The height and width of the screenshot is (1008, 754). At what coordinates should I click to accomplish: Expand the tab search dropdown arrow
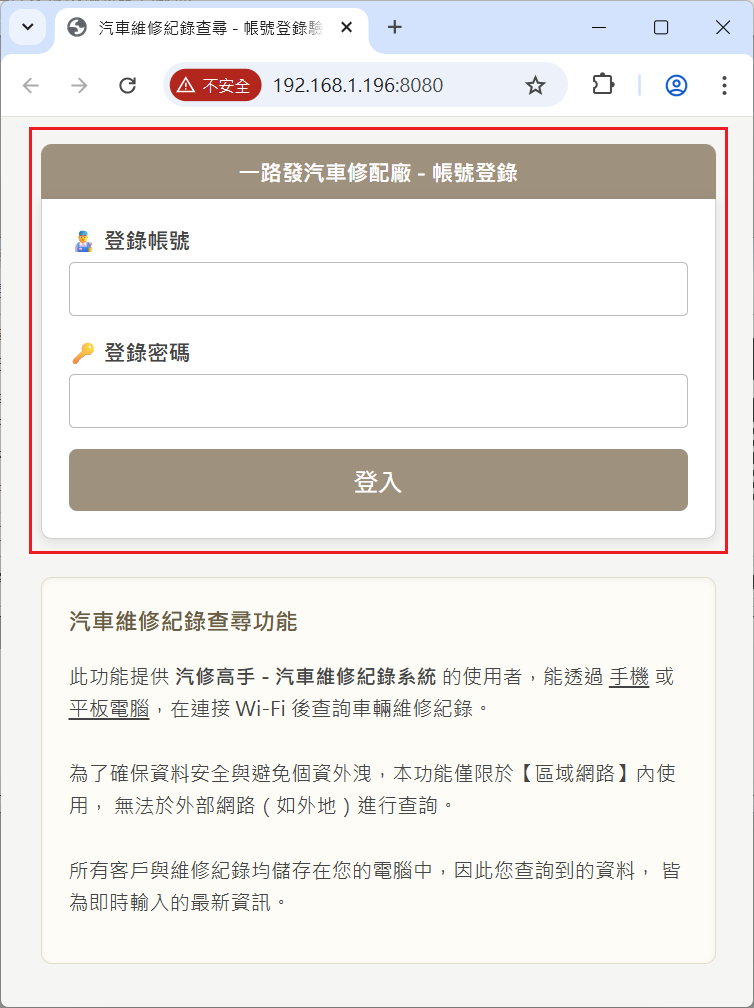click(27, 28)
